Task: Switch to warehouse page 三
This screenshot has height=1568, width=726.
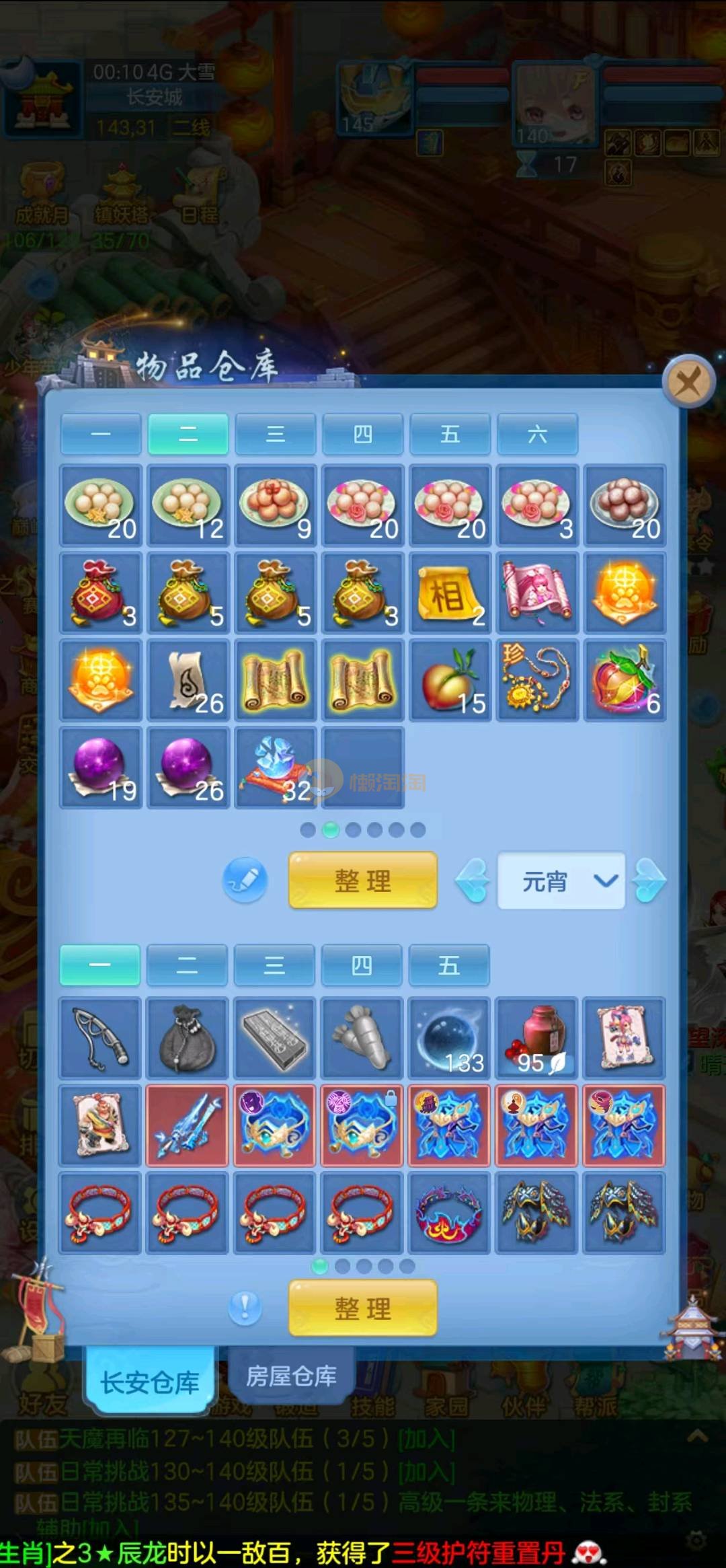Action: (x=275, y=434)
